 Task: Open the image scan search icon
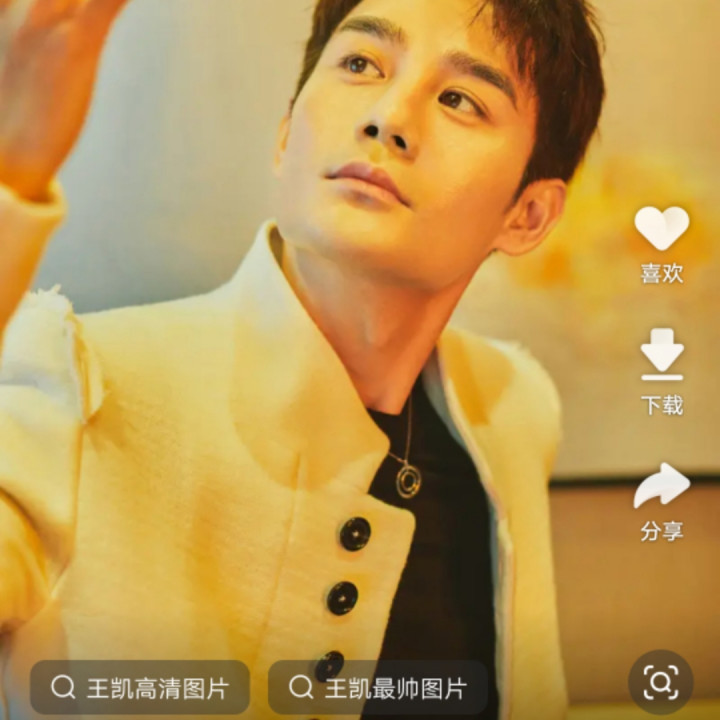pyautogui.click(x=660, y=683)
